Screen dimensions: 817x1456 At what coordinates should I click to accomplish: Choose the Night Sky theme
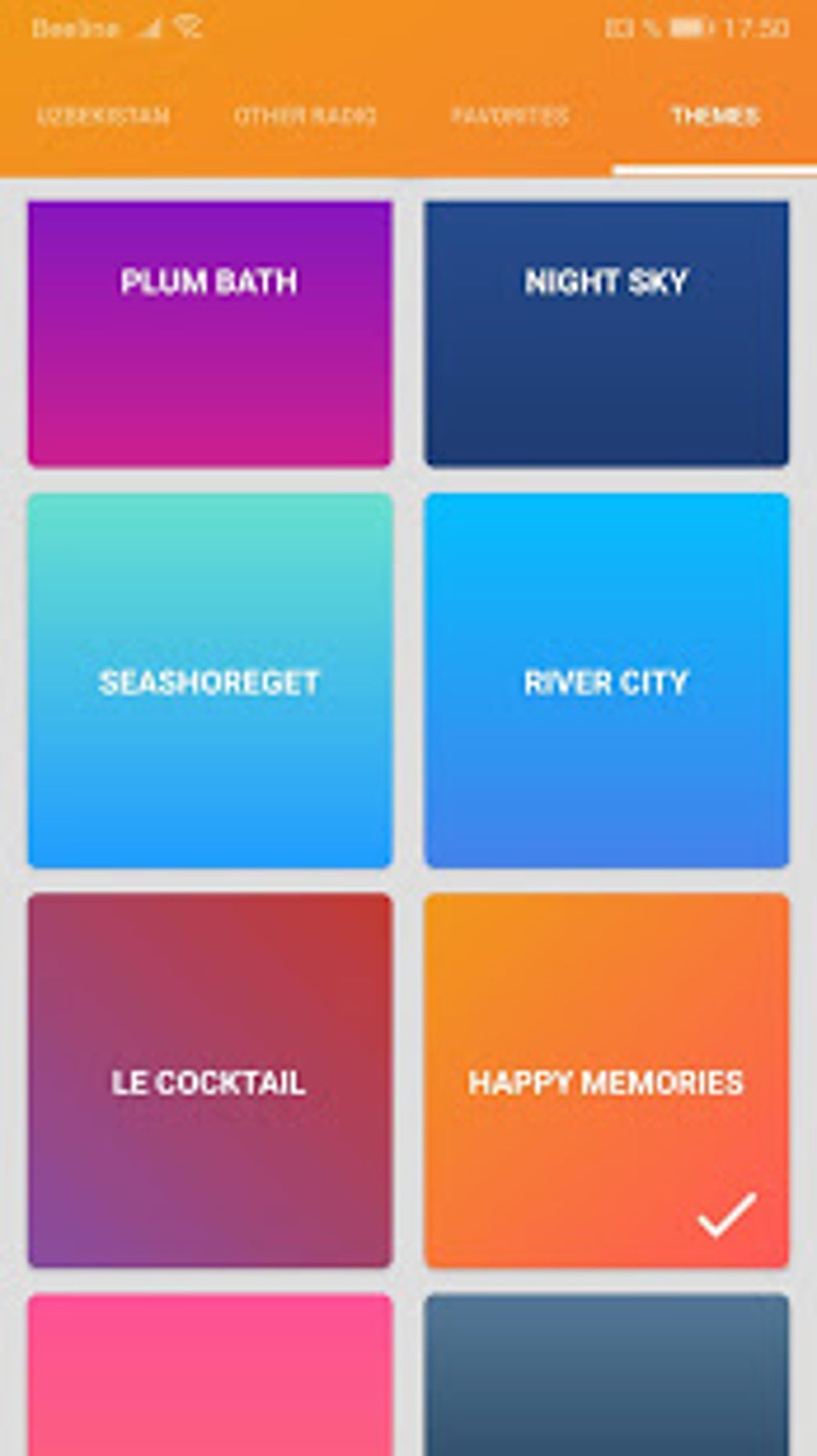[606, 333]
